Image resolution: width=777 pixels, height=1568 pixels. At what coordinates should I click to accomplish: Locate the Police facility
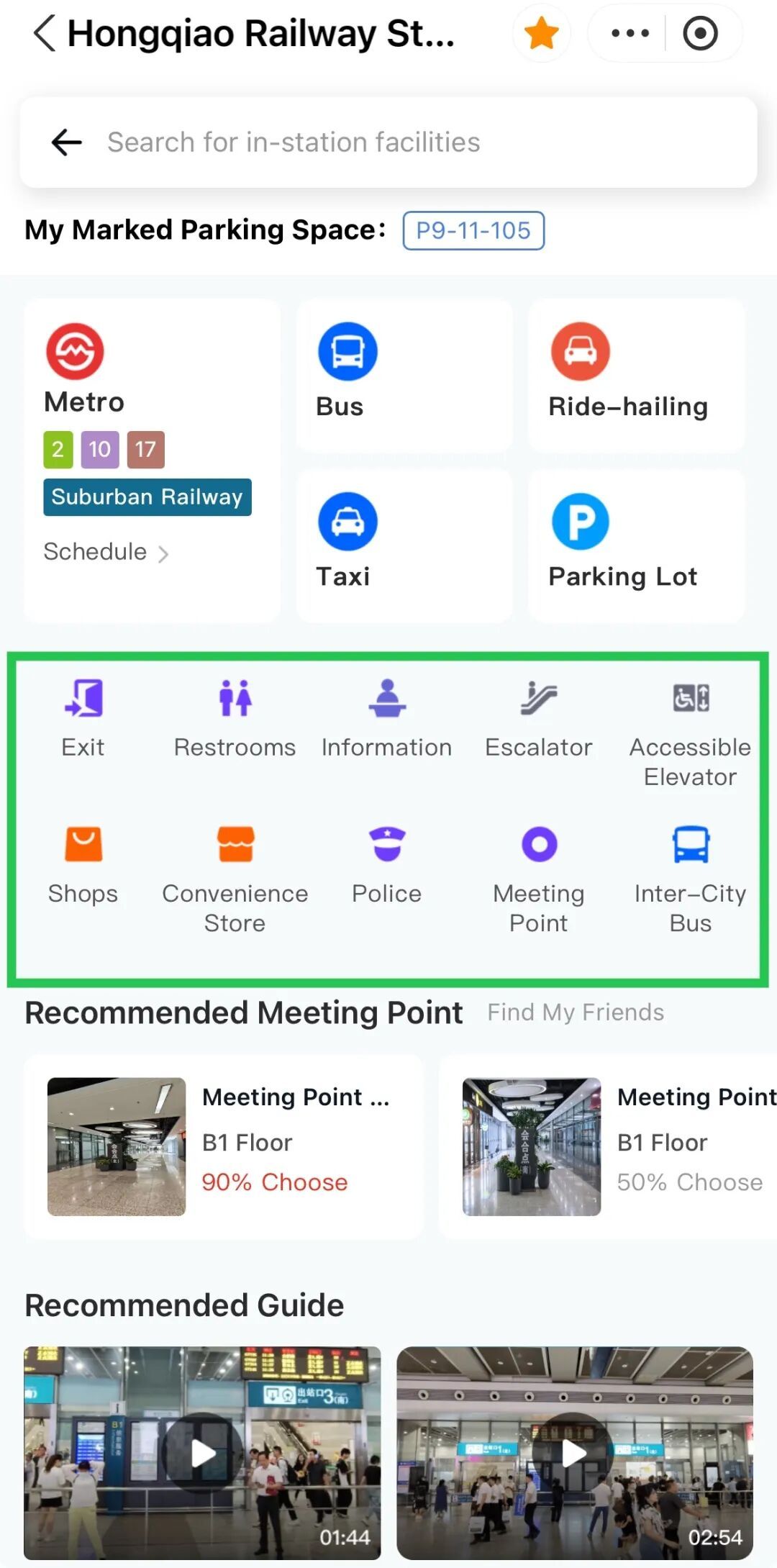(387, 865)
